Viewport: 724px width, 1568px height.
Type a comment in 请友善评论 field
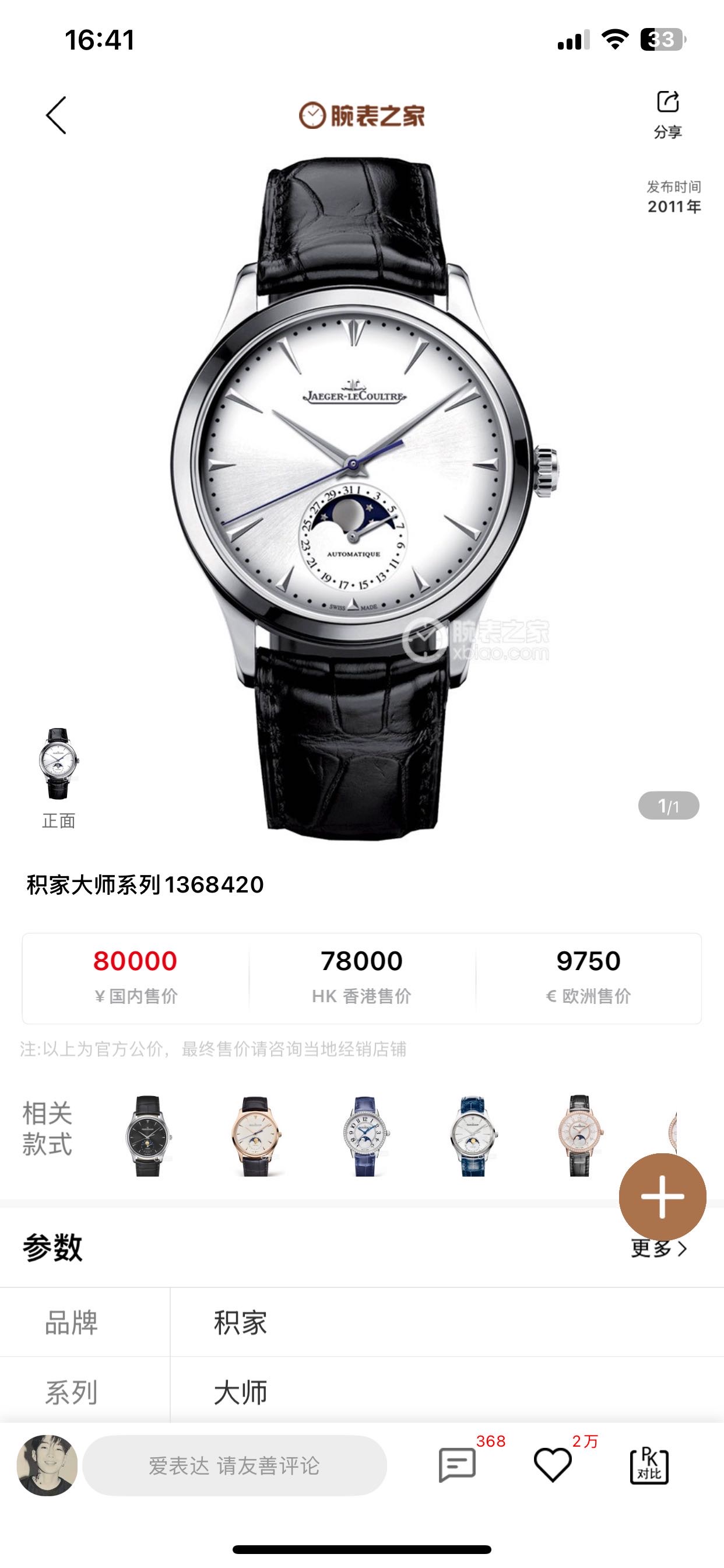click(x=234, y=1465)
